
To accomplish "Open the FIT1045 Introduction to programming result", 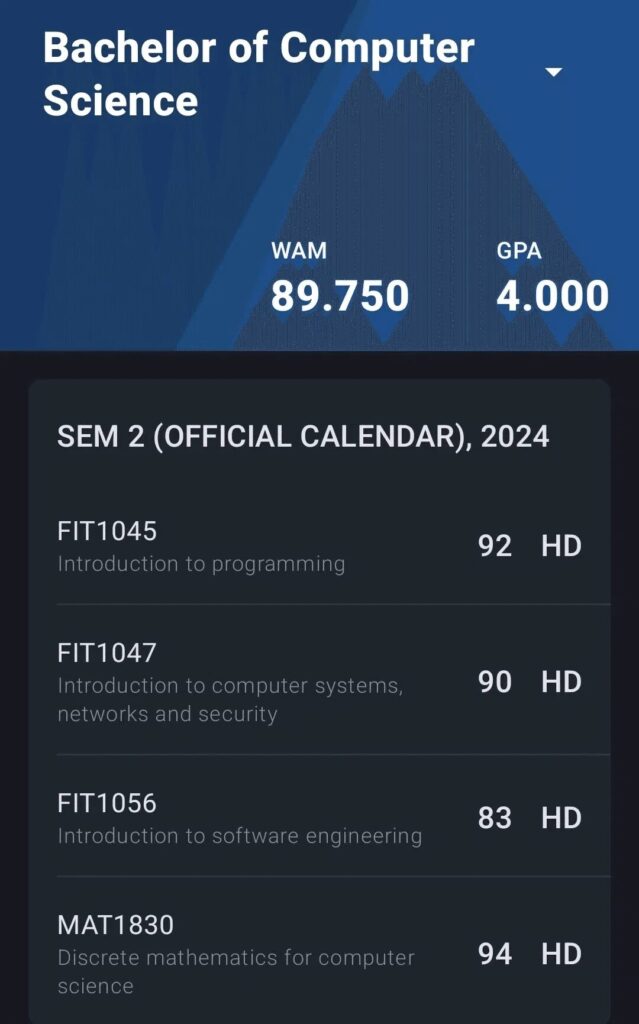I will tap(320, 546).
